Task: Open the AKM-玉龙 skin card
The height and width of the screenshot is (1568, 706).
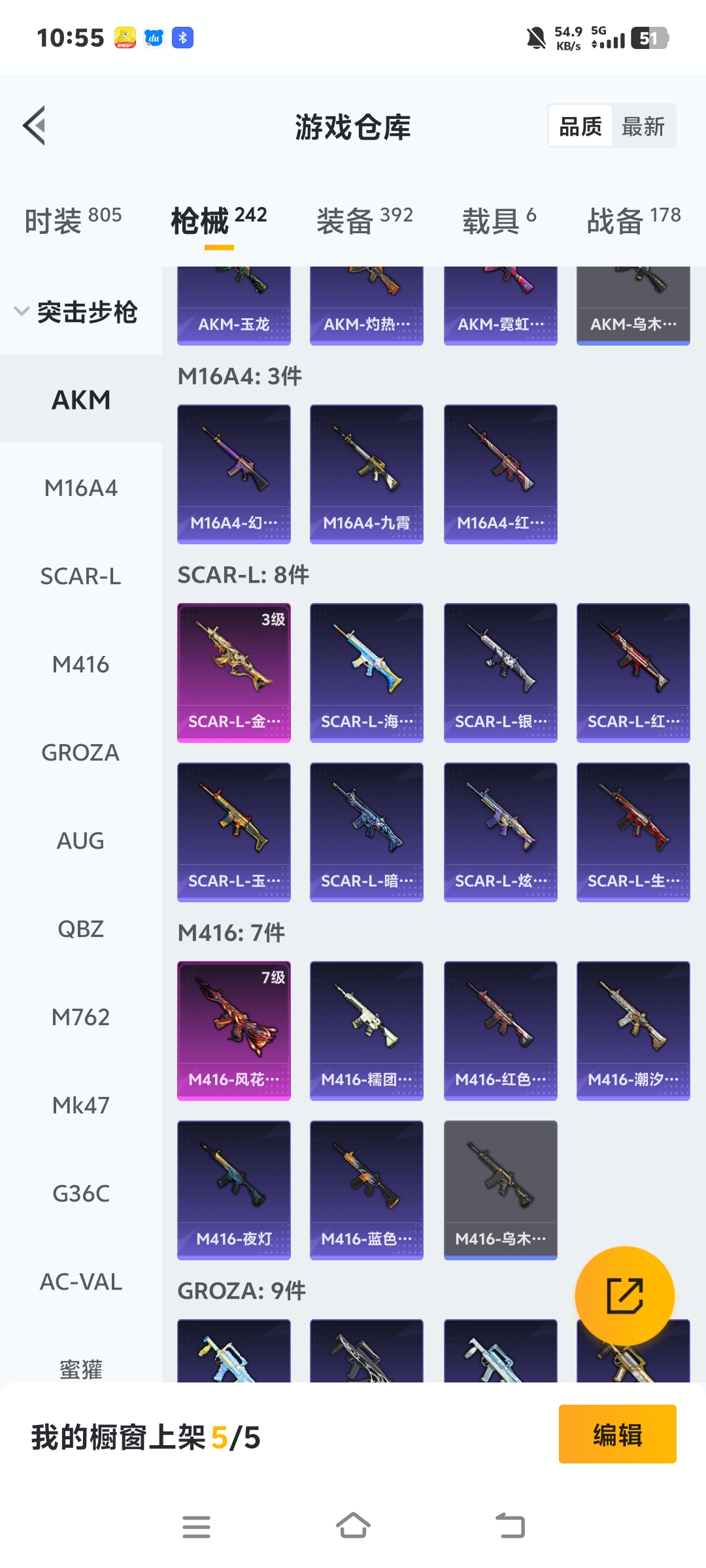Action: pyautogui.click(x=233, y=306)
